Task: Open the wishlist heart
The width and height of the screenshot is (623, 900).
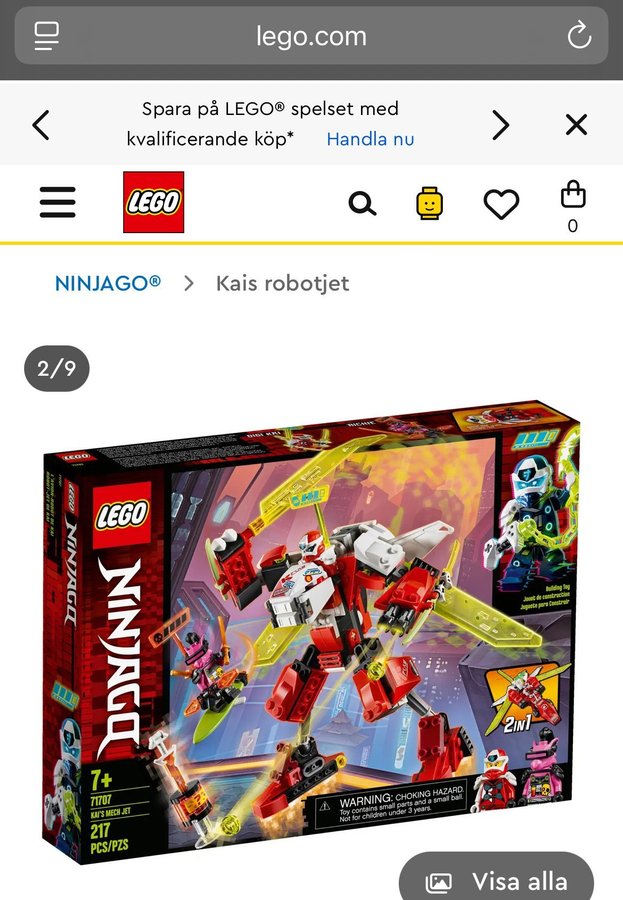Action: click(x=501, y=204)
